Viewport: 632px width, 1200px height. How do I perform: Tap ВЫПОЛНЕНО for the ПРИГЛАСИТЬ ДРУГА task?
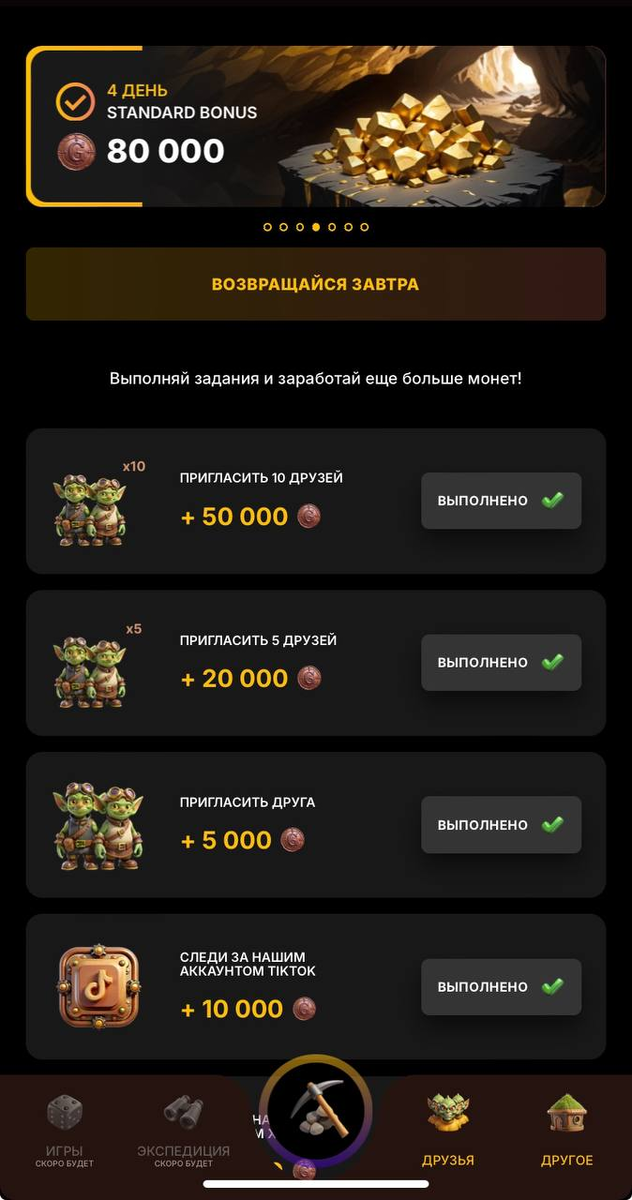501,825
